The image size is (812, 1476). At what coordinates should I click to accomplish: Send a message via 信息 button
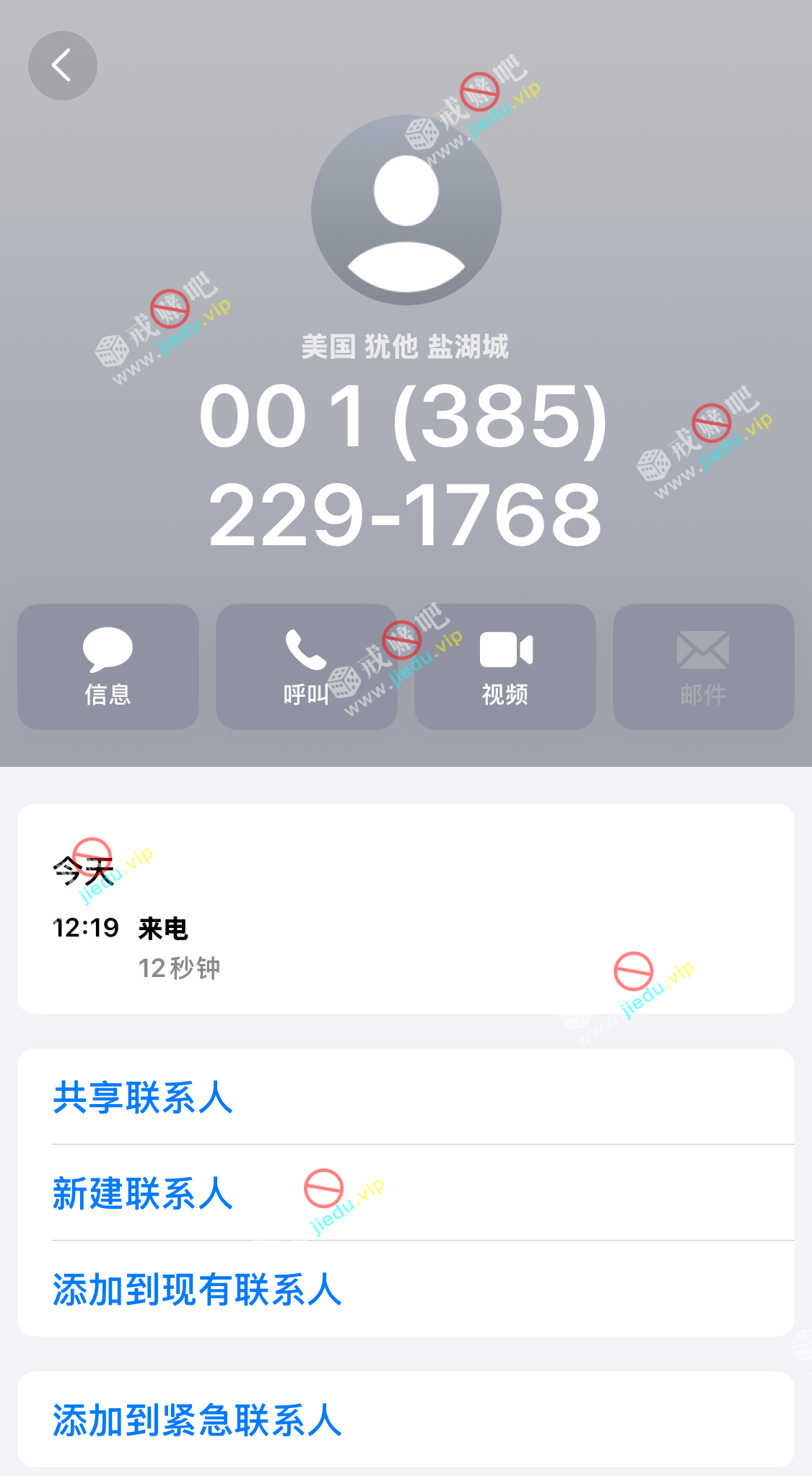(x=108, y=667)
